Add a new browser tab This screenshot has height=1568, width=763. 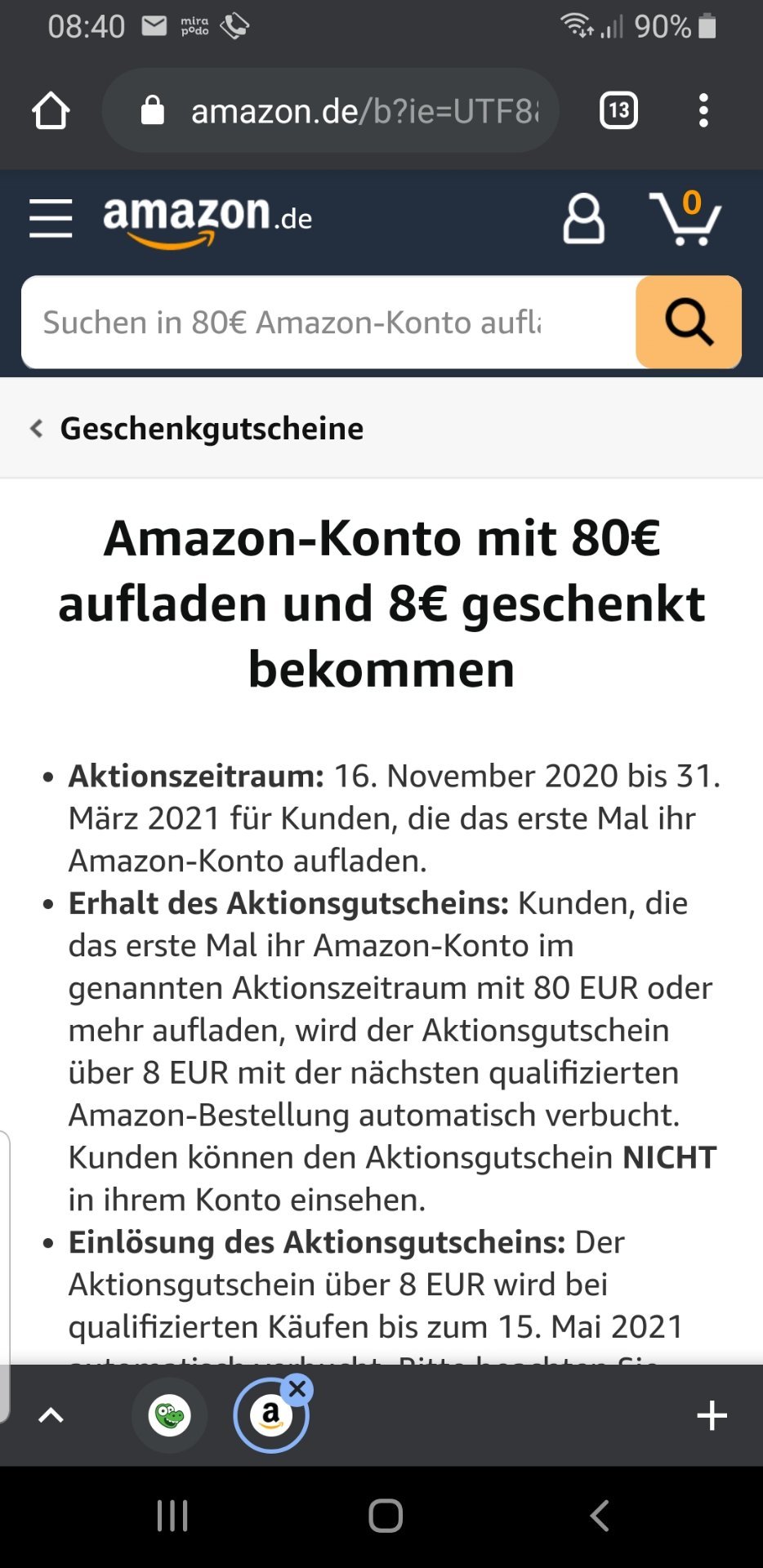[712, 1415]
